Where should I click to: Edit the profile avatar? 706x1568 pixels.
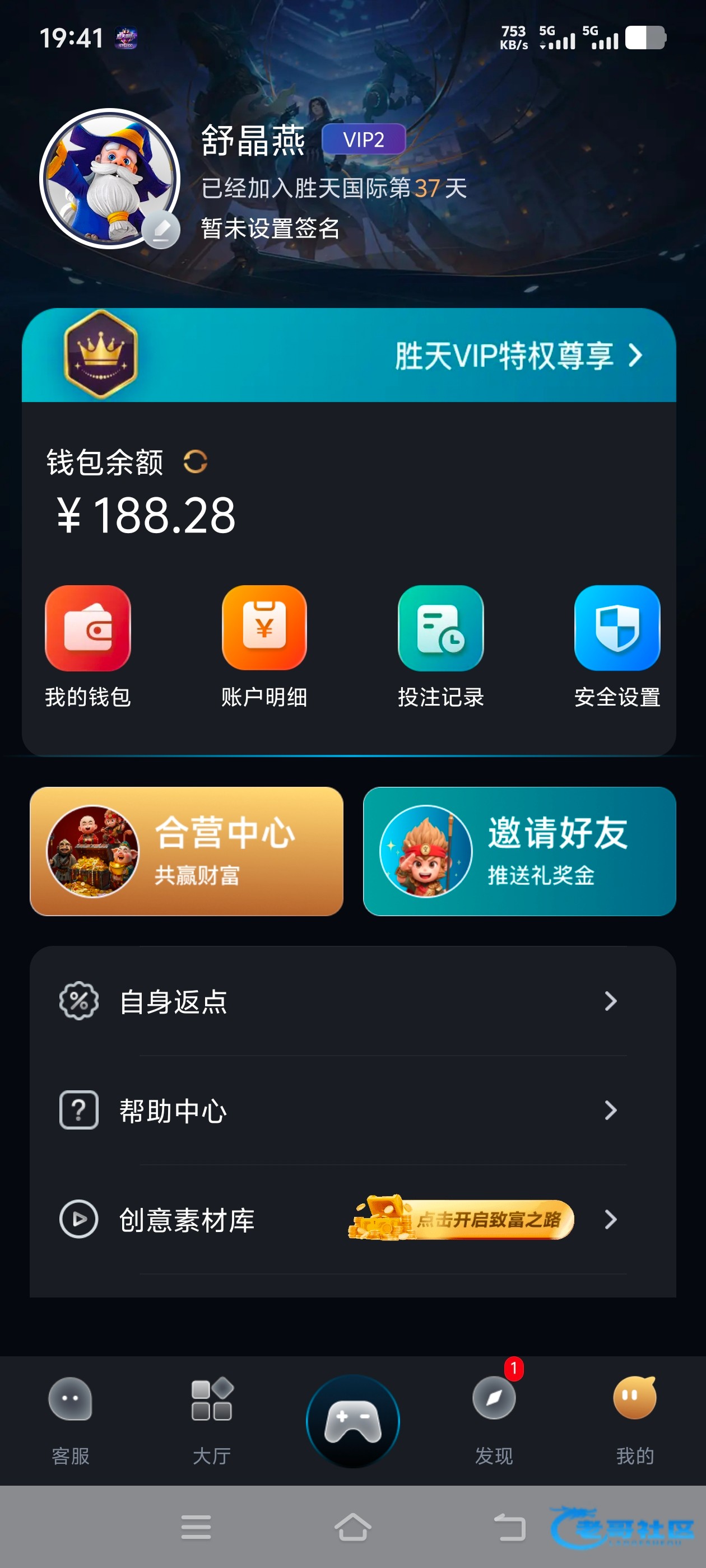coord(161,231)
